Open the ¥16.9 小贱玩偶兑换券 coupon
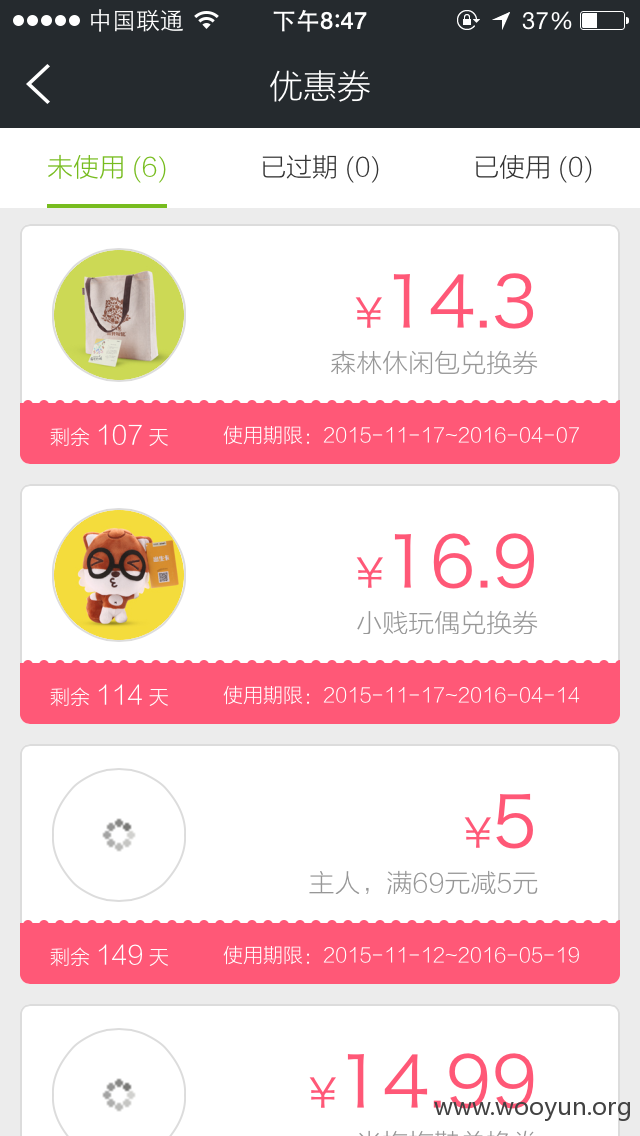The height and width of the screenshot is (1136, 640). tap(320, 604)
